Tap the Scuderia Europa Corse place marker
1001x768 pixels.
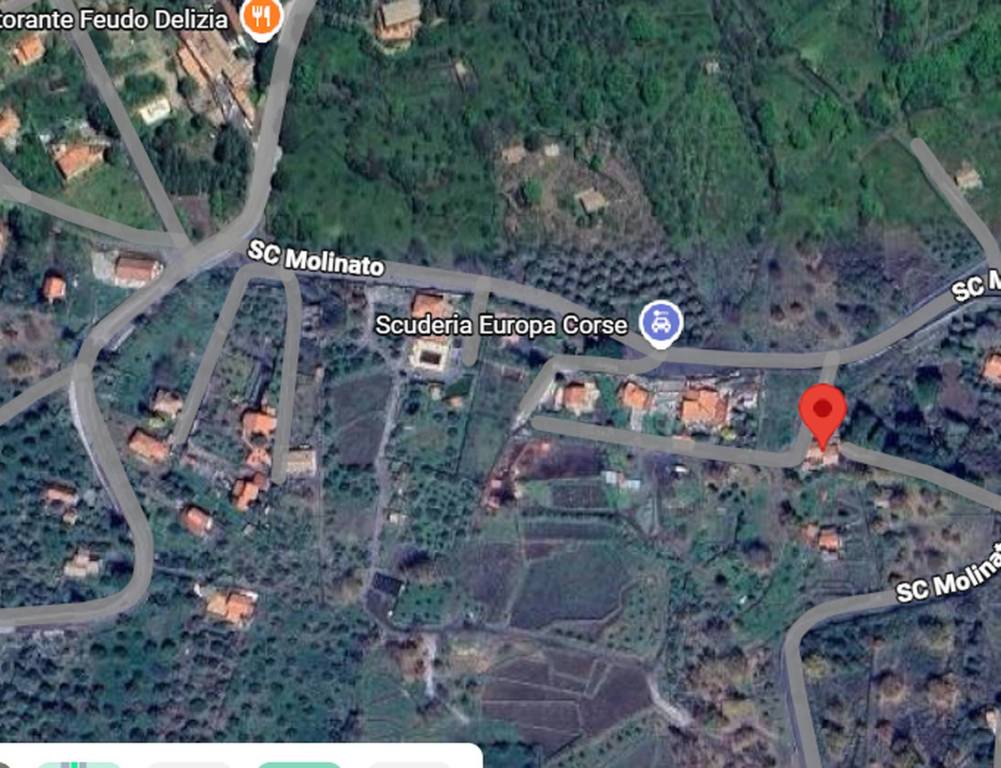[x=660, y=323]
